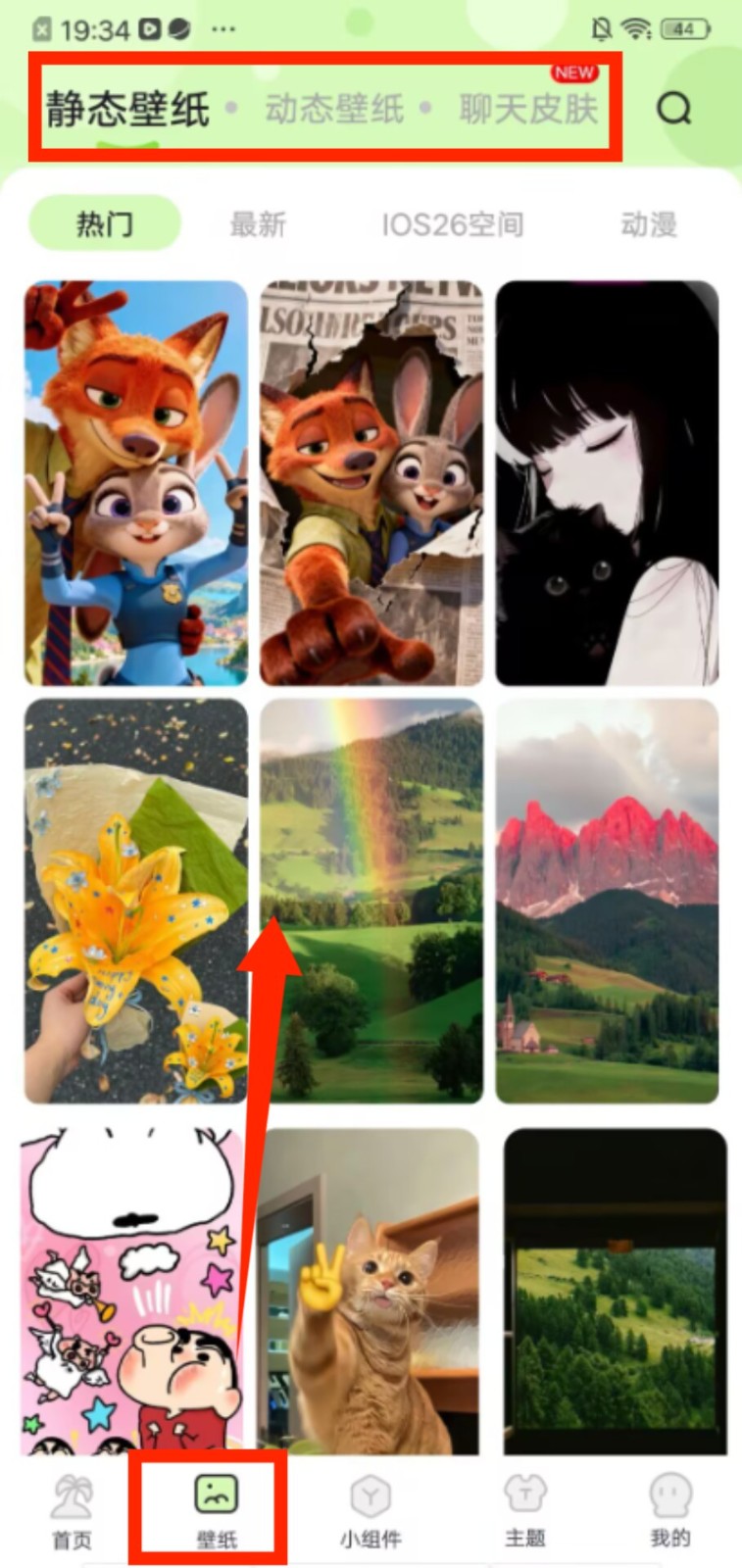Open the pink Crayon Shin-chan wallpaper
Screen dimensions: 742x1568
coord(132,1289)
